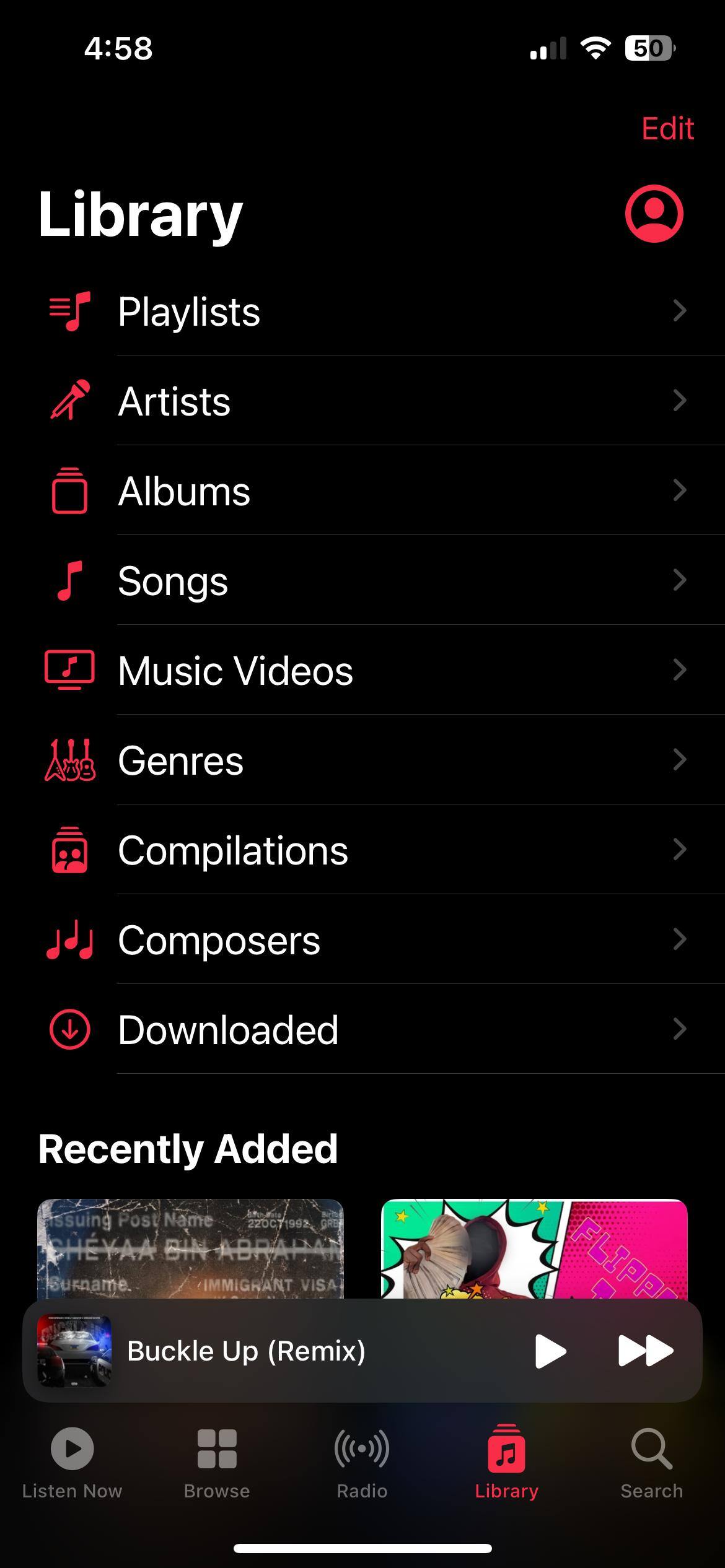Play Buckle Up (Remix) in mini player
Viewport: 725px width, 1568px height.
tap(550, 1351)
